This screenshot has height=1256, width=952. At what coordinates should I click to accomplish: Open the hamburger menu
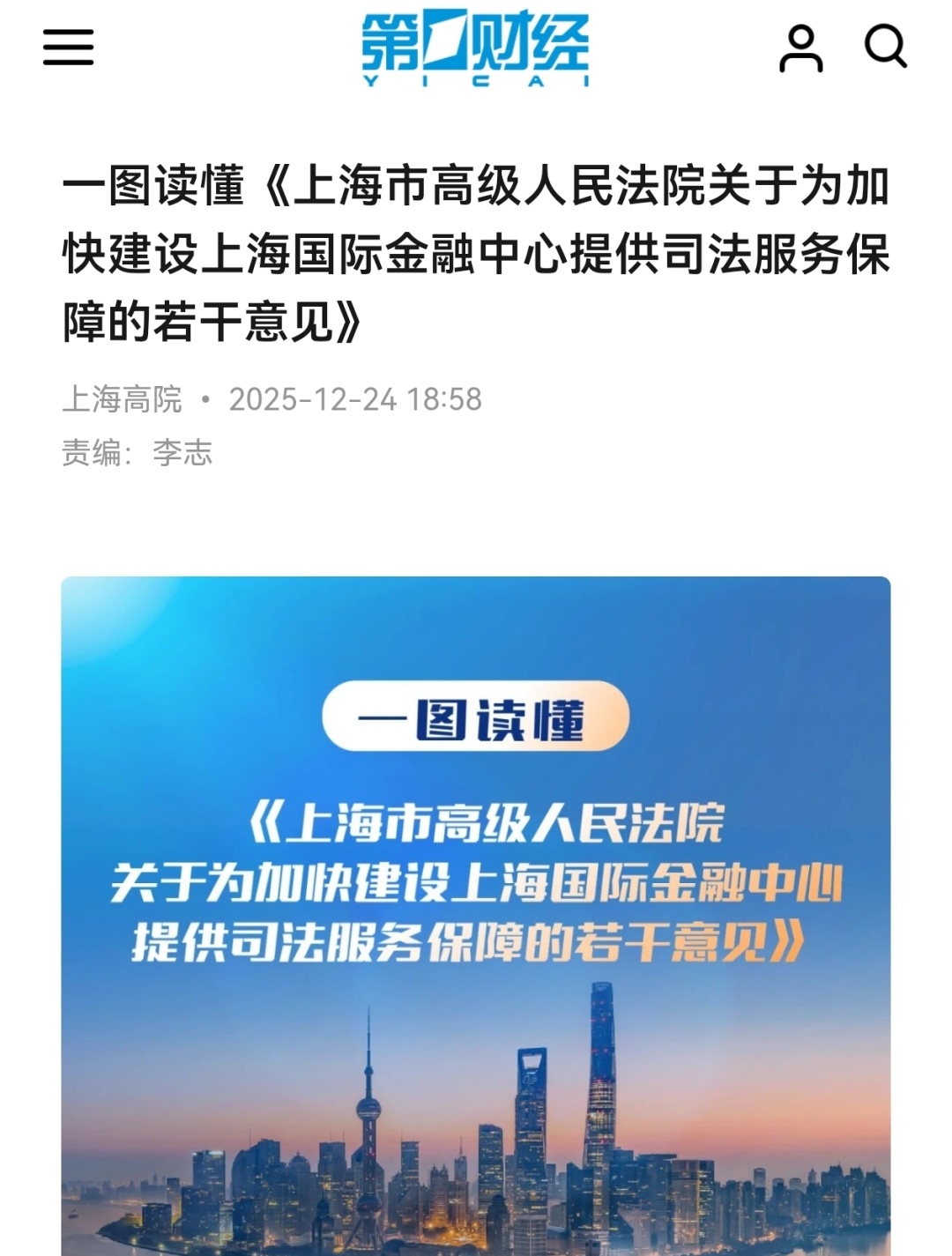pos(68,47)
